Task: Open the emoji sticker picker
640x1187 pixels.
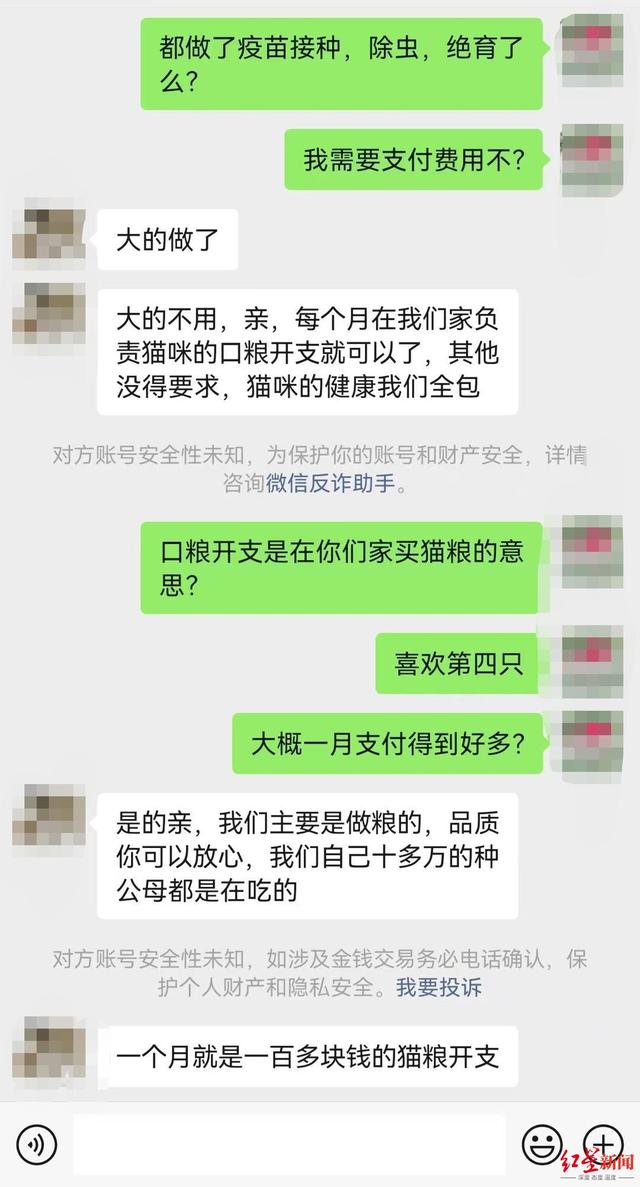Action: [541, 1144]
